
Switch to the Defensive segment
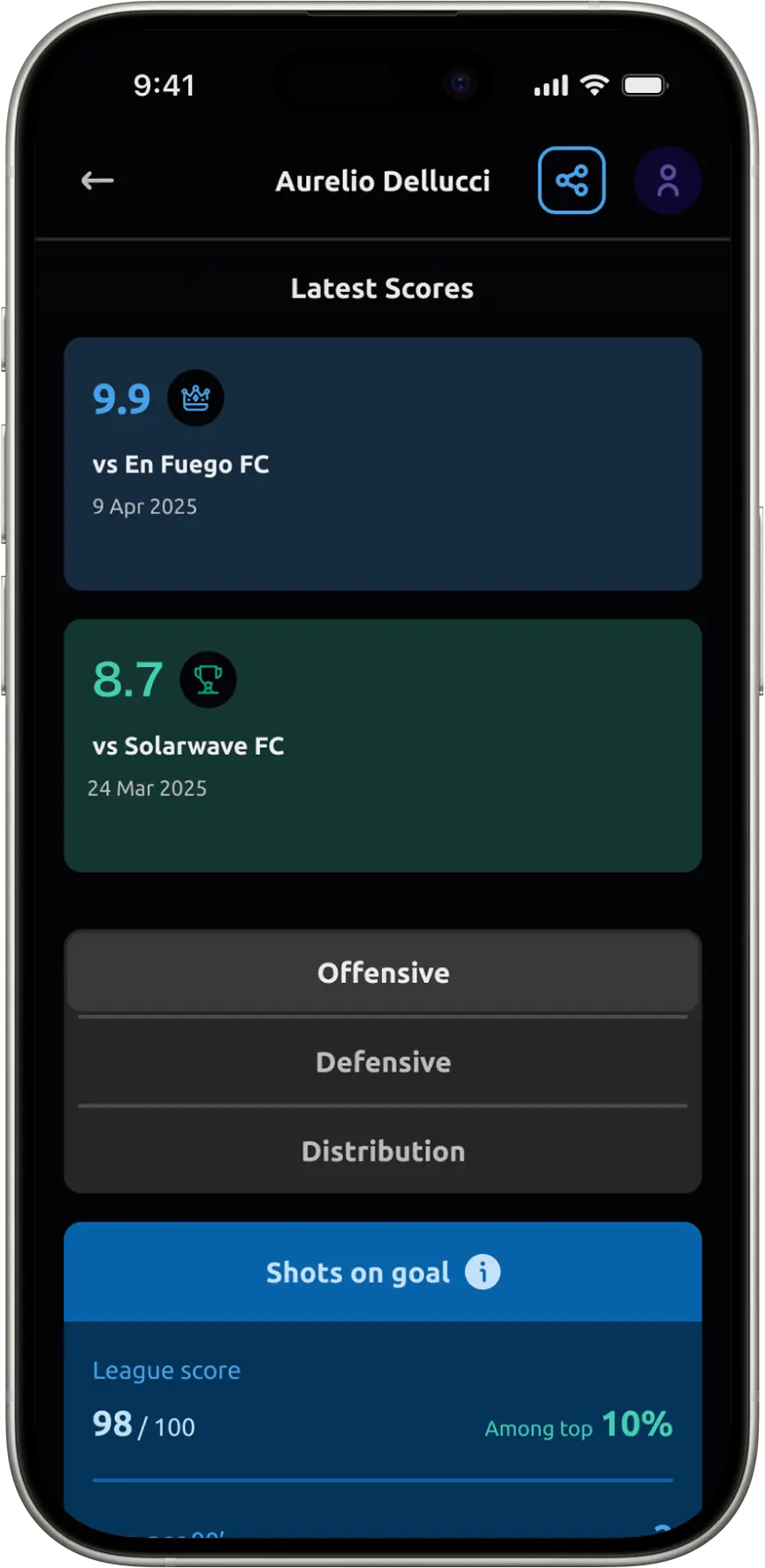[382, 1062]
